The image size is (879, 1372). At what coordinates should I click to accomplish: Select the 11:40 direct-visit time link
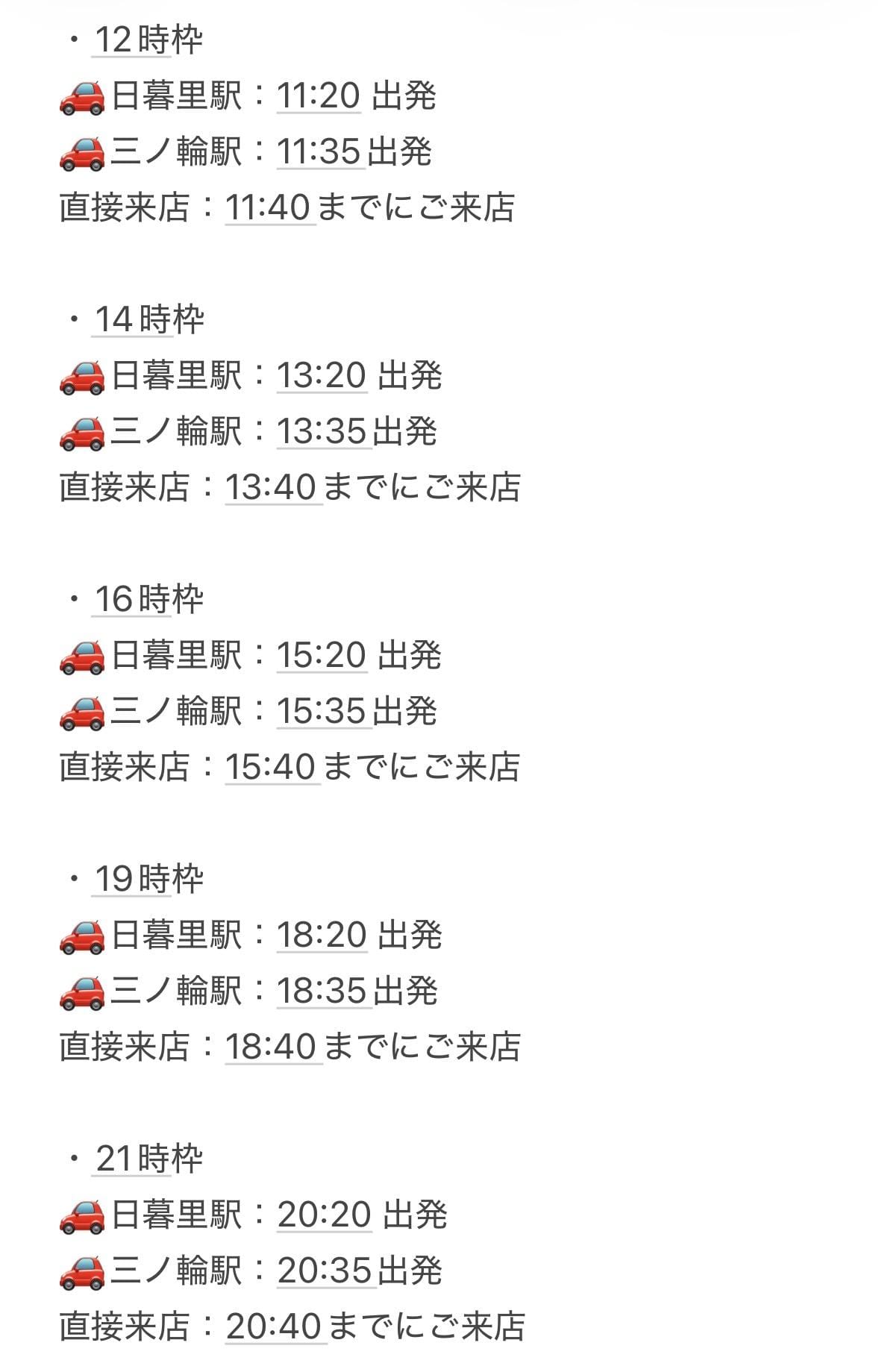pyautogui.click(x=269, y=208)
